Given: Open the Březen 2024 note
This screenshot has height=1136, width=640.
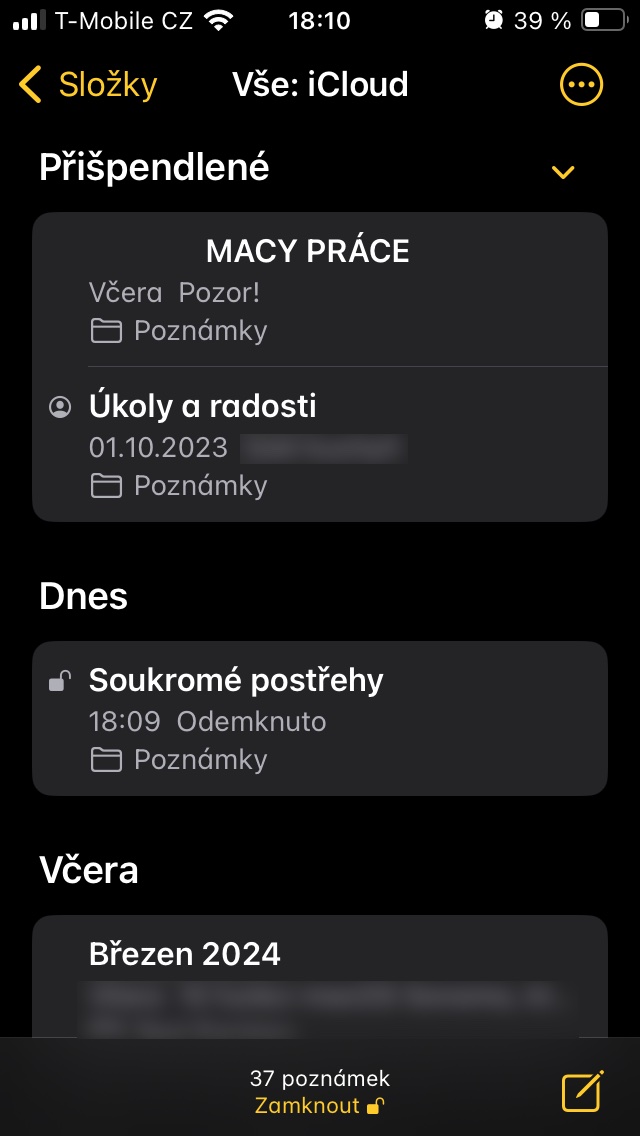Looking at the screenshot, I should tap(320, 975).
